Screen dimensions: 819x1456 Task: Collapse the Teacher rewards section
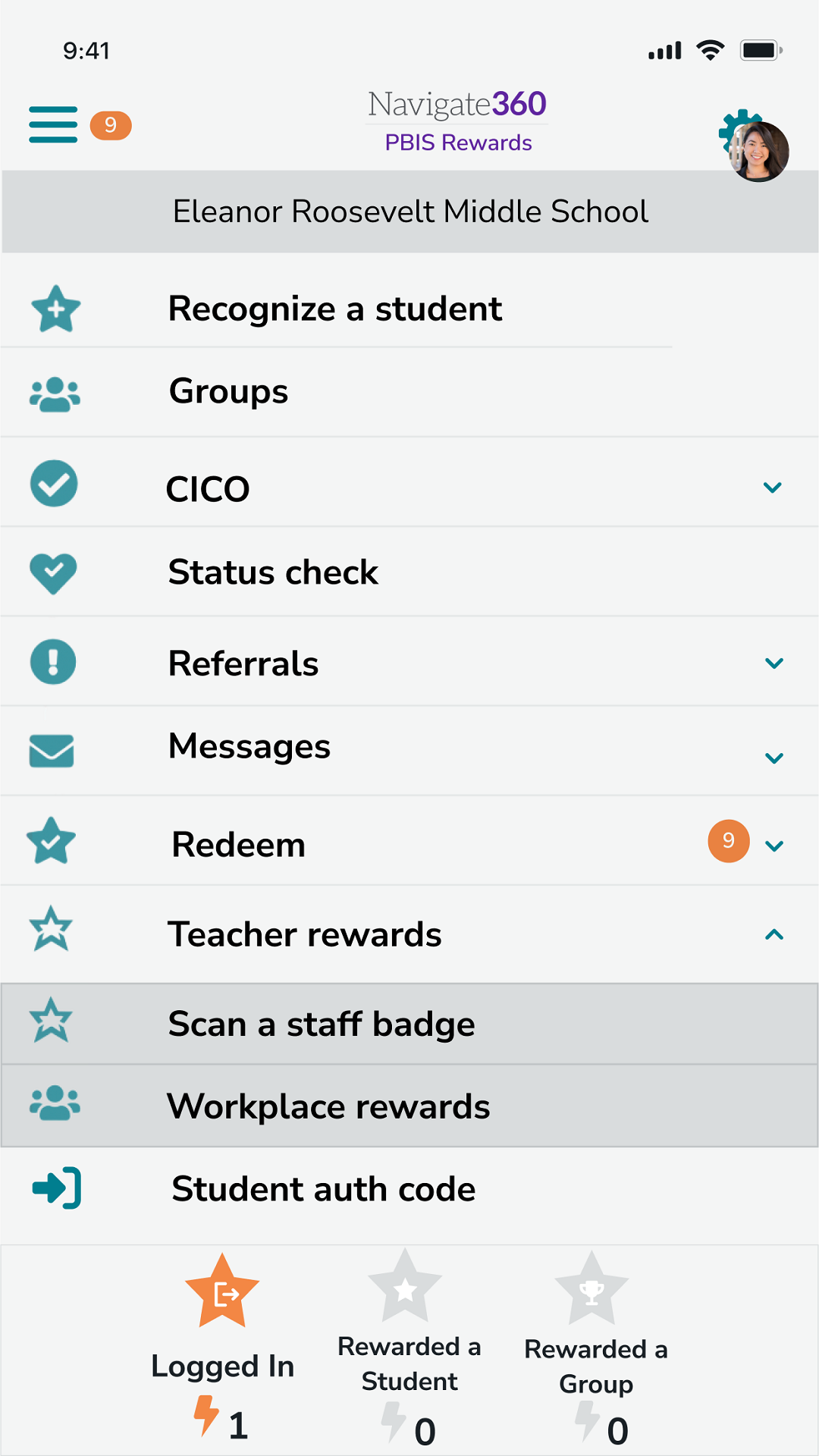(773, 934)
